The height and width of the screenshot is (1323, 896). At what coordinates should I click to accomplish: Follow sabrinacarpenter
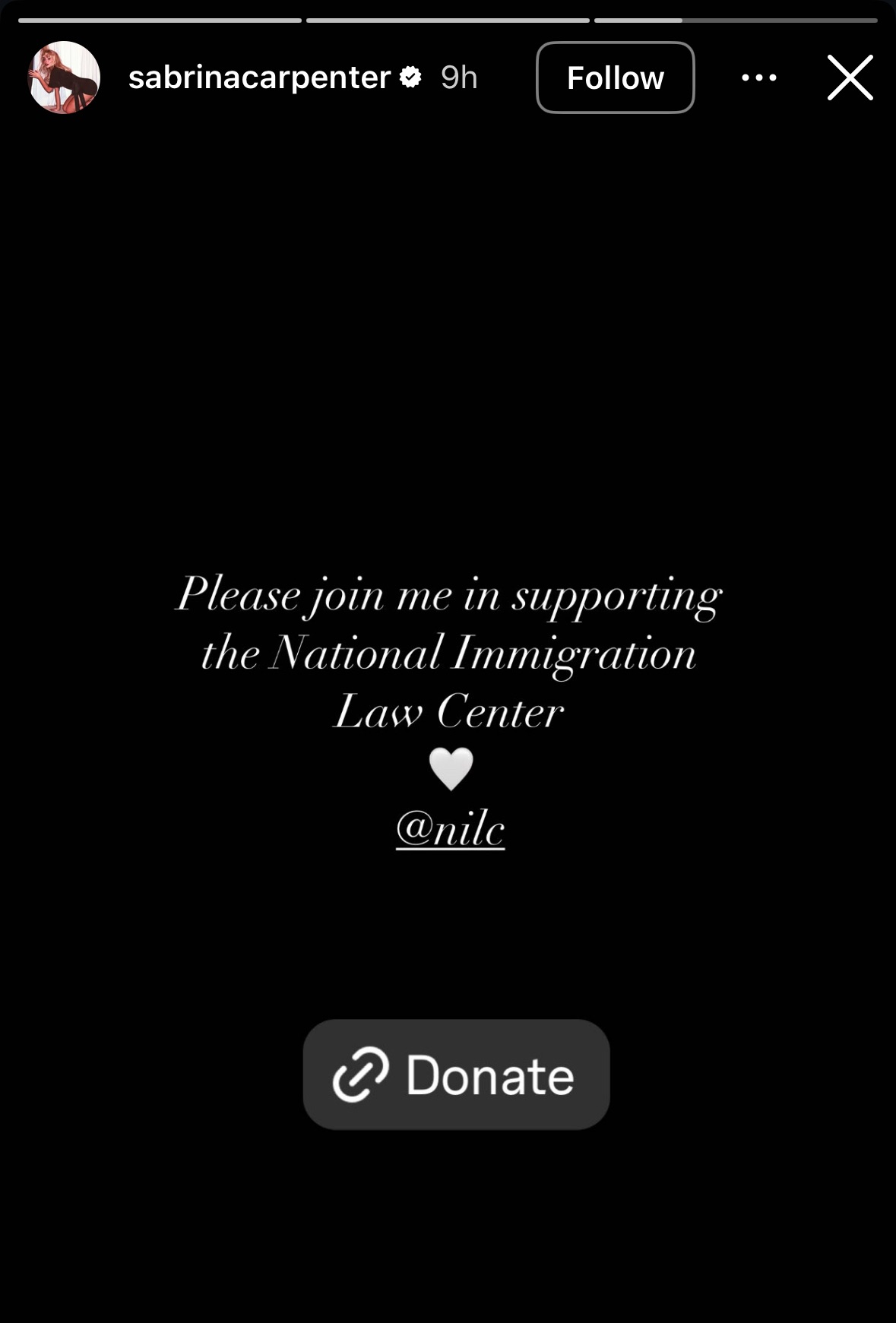click(x=615, y=78)
